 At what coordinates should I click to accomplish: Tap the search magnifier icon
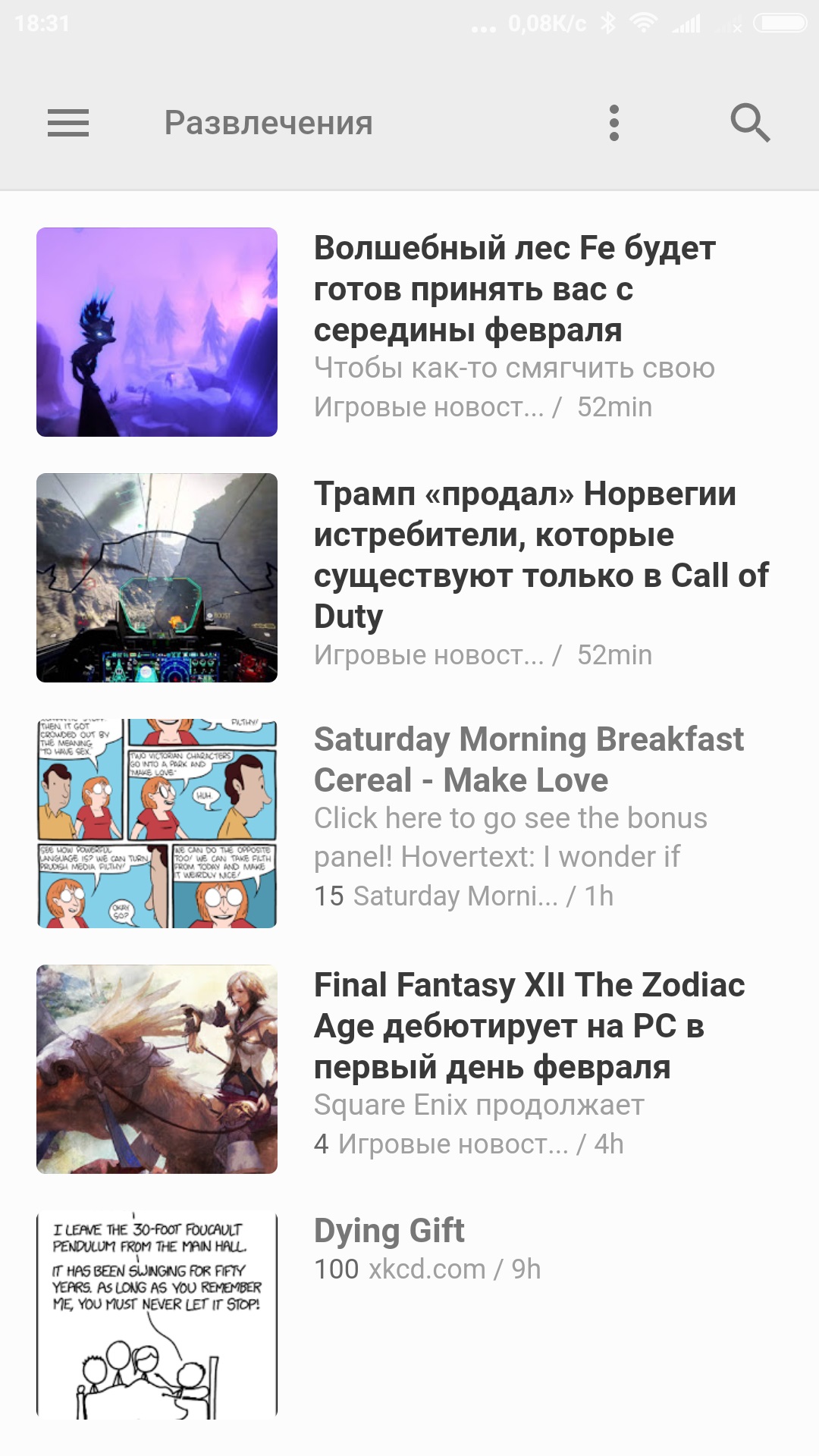749,123
